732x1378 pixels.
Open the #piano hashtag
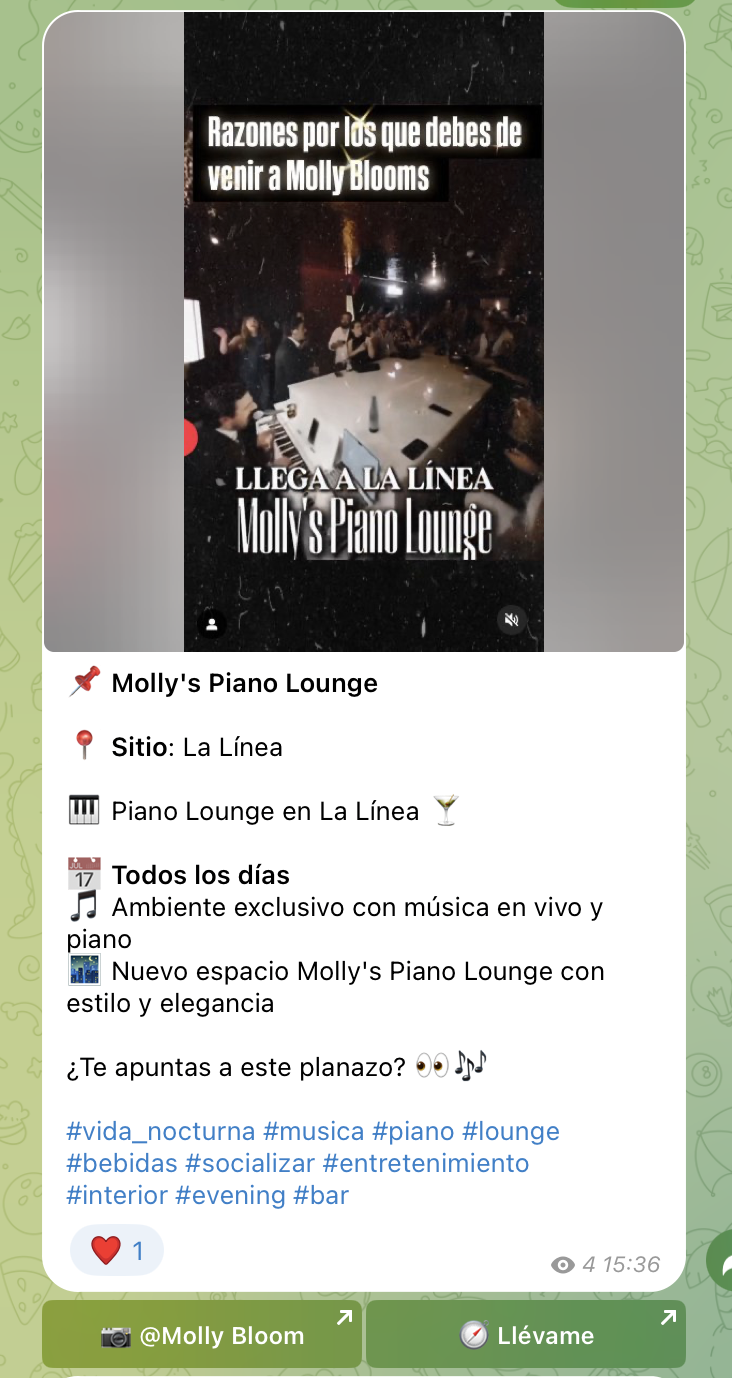413,1131
